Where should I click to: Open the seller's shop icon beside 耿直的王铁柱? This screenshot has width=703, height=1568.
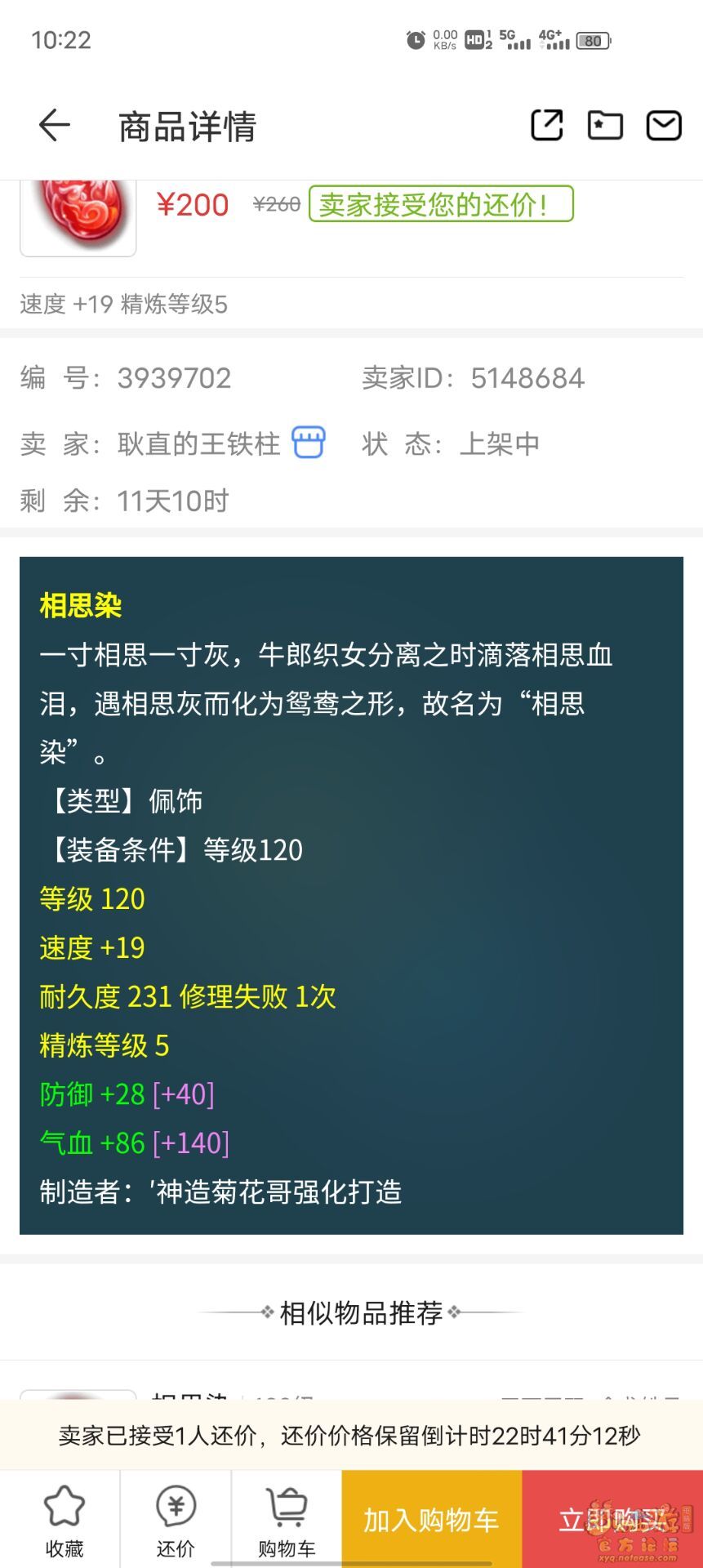click(309, 443)
